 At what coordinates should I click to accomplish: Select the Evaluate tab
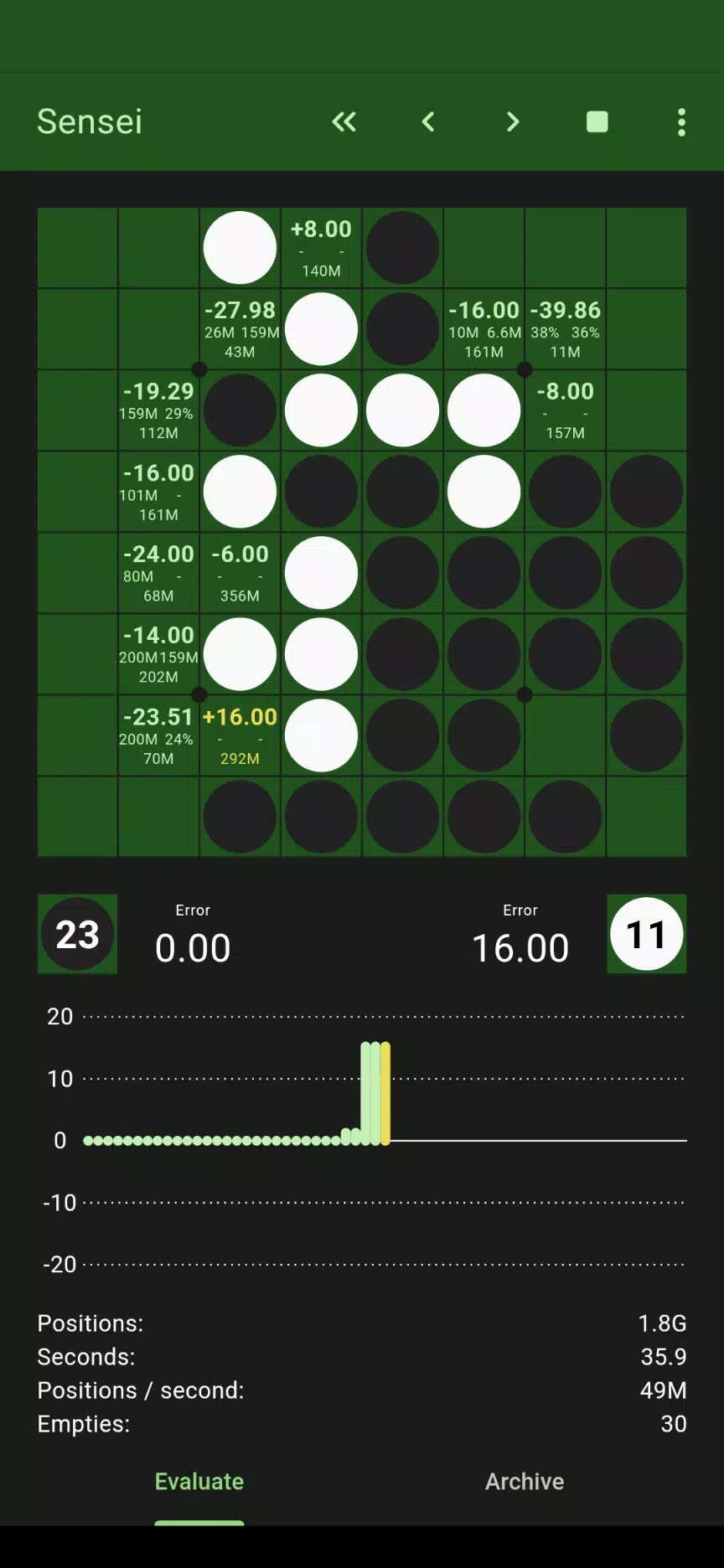click(x=199, y=1481)
